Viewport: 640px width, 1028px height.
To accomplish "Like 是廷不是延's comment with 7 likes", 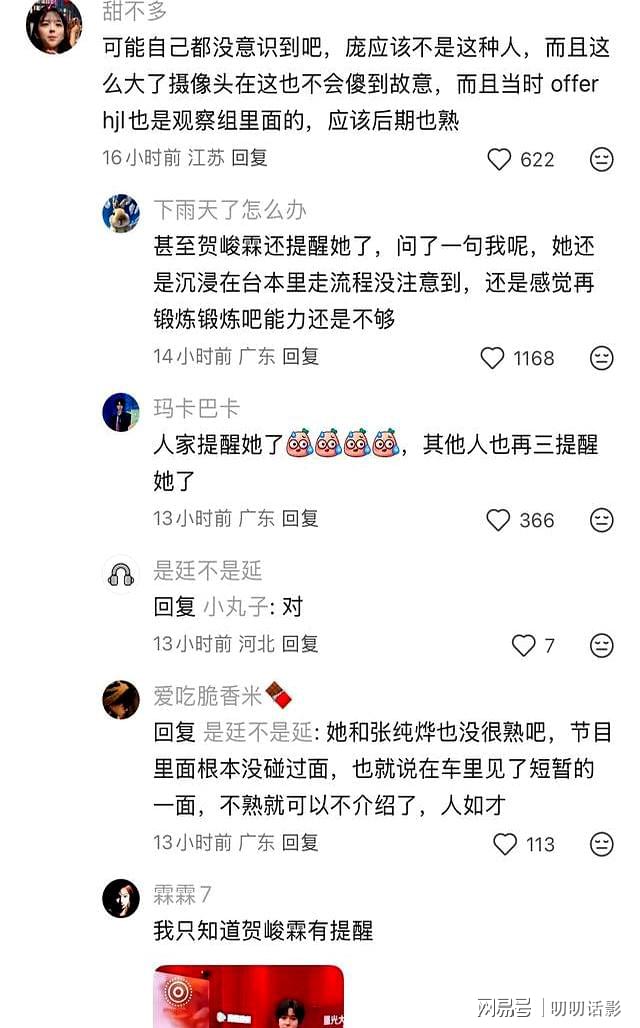I will click(x=524, y=645).
